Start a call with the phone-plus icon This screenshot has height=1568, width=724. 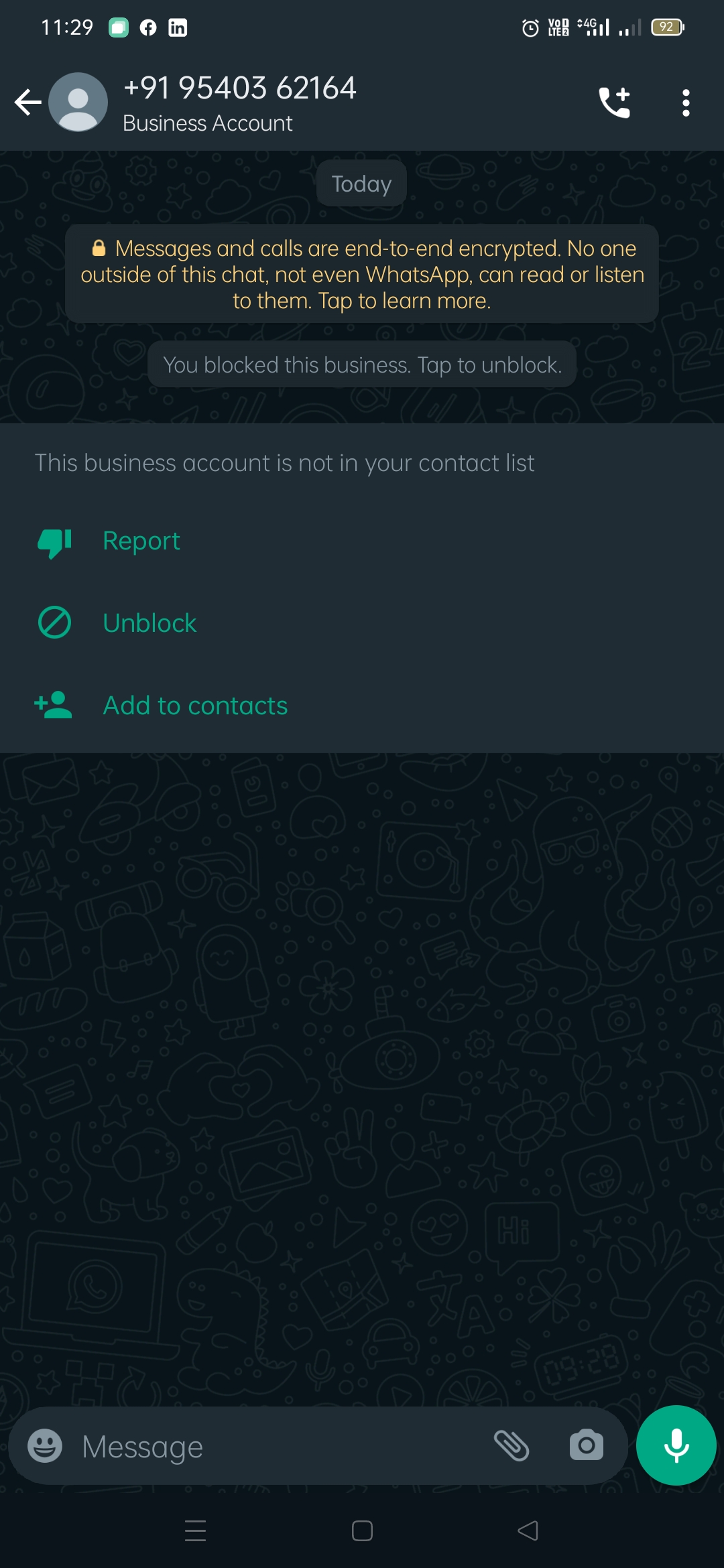click(x=614, y=103)
